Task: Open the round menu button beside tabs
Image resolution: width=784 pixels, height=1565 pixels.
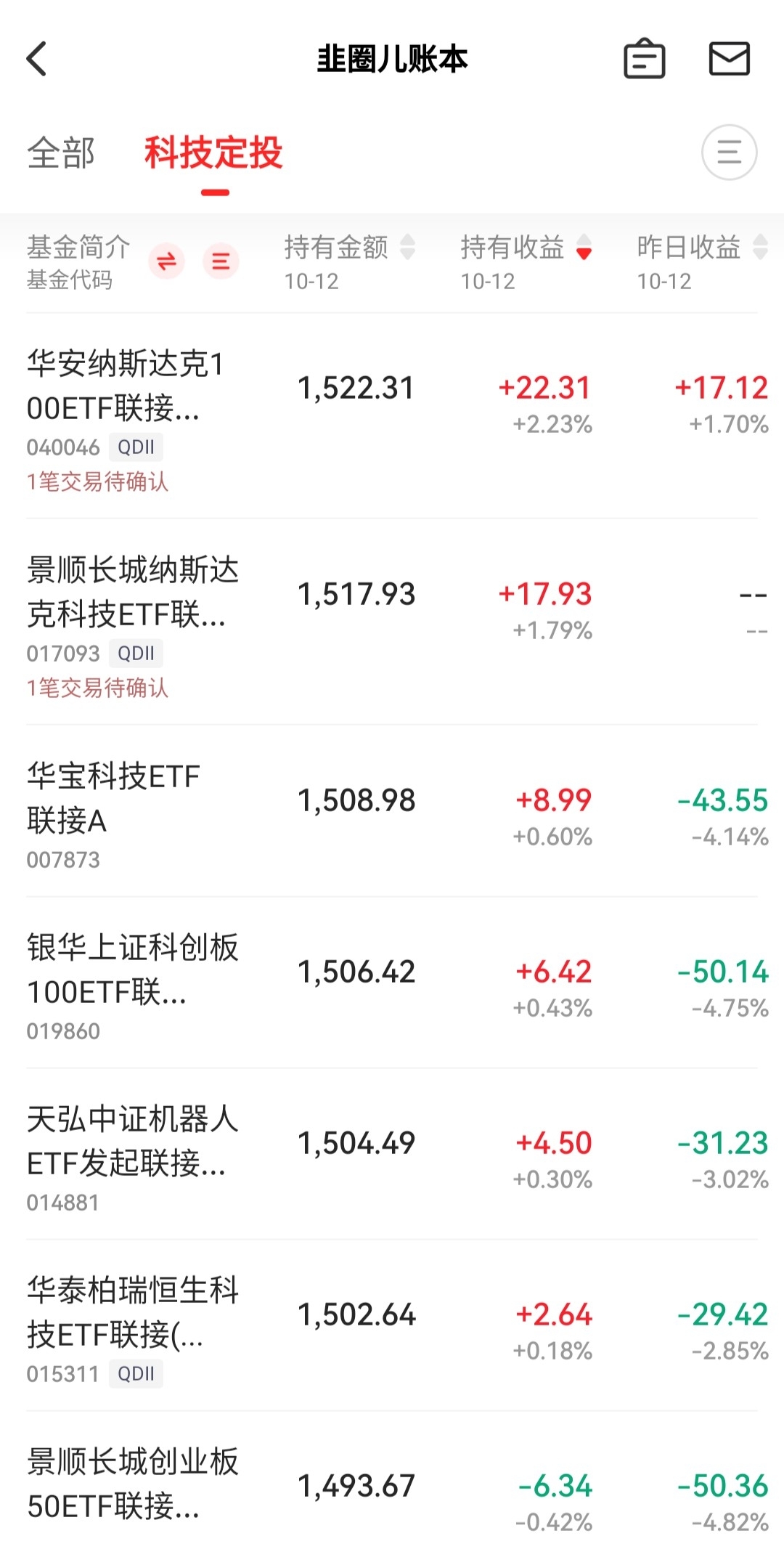Action: [x=729, y=153]
